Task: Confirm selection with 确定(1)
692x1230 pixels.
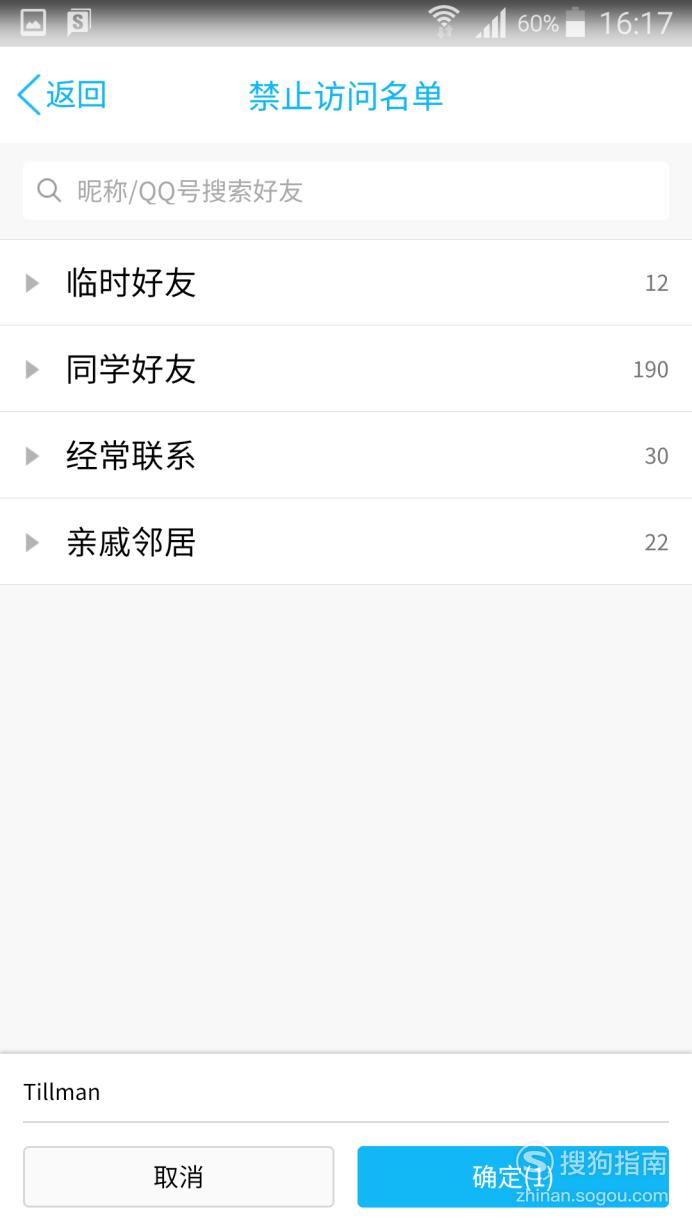Action: pos(513,1177)
